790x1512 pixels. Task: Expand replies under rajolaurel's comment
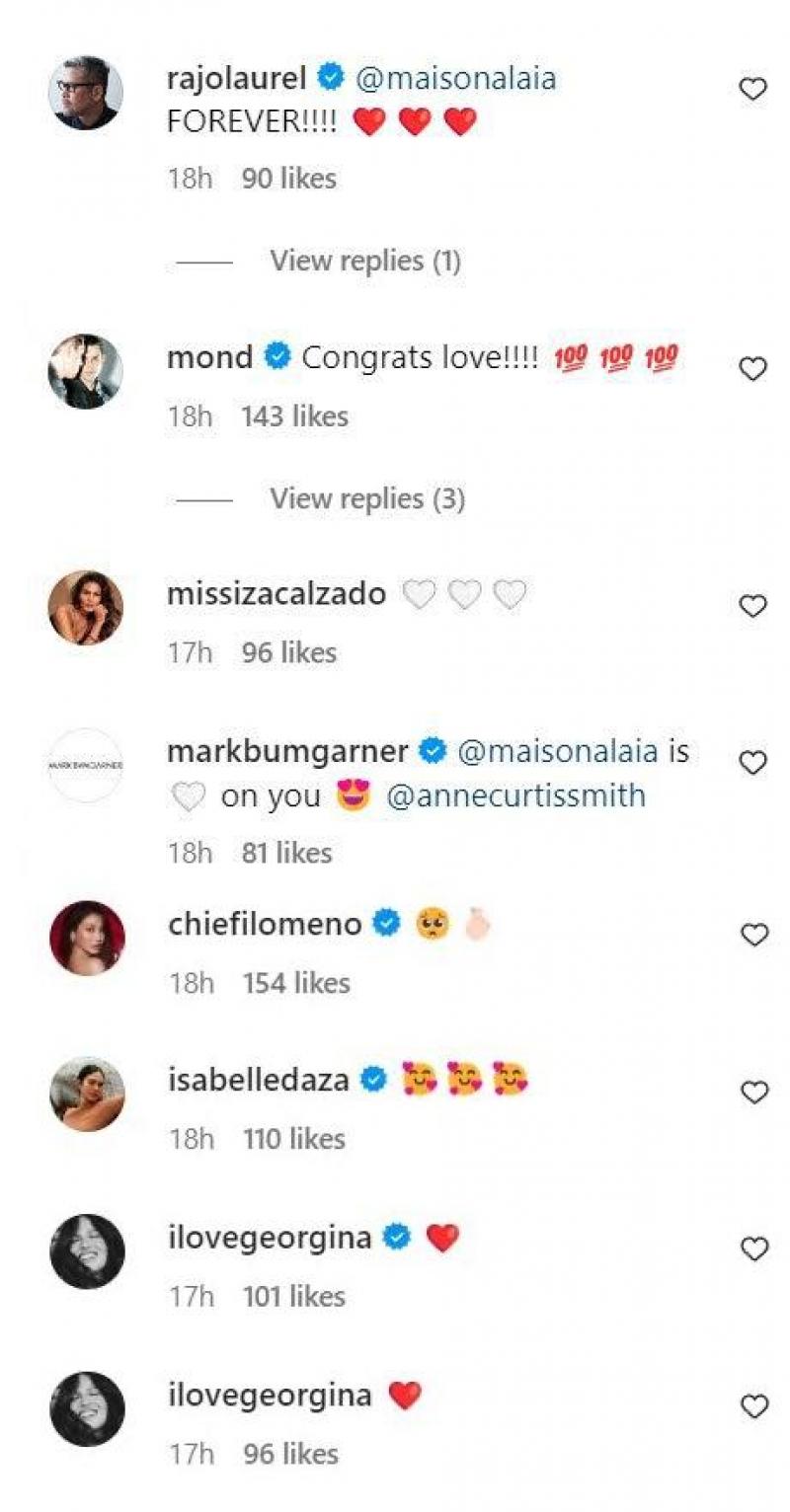[x=365, y=262]
